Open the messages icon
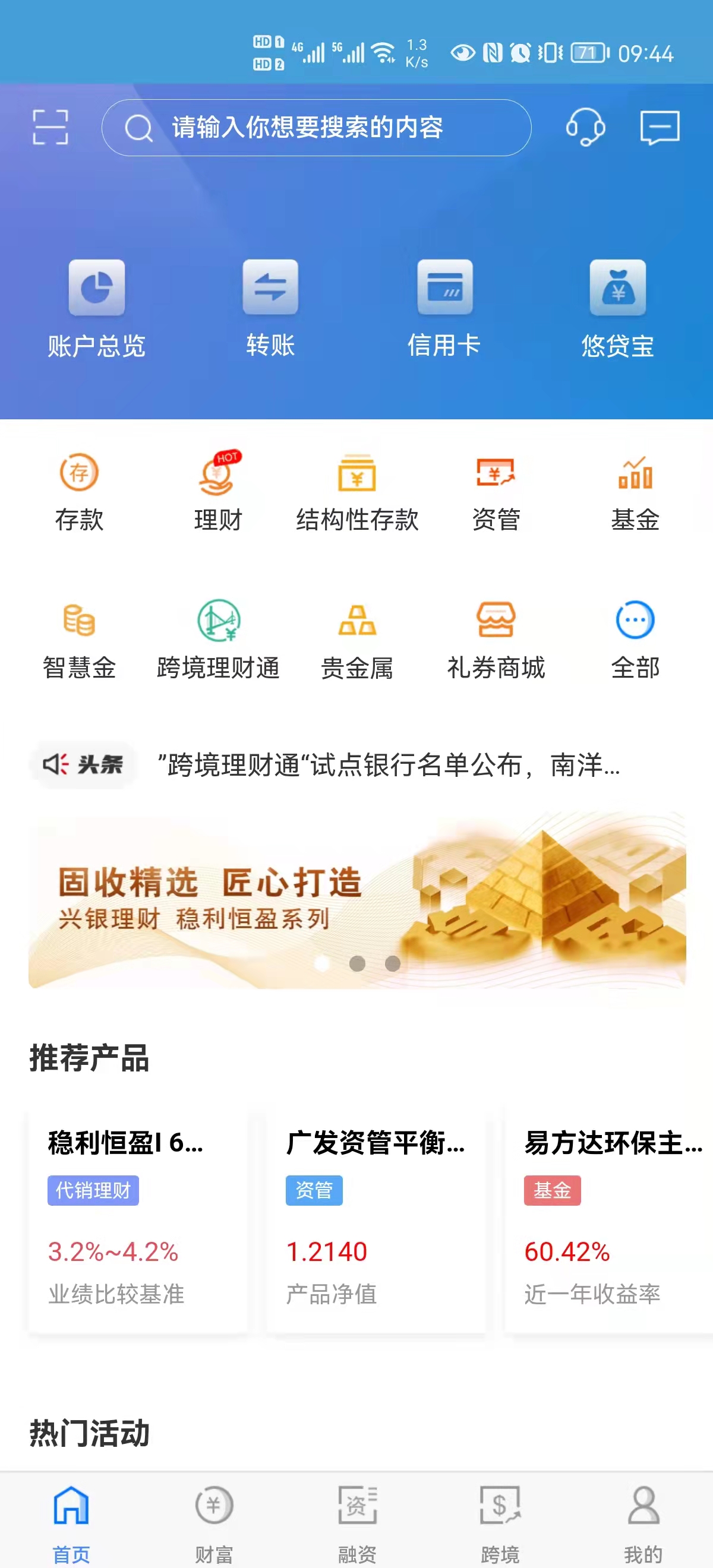Image resolution: width=713 pixels, height=1568 pixels. point(660,127)
